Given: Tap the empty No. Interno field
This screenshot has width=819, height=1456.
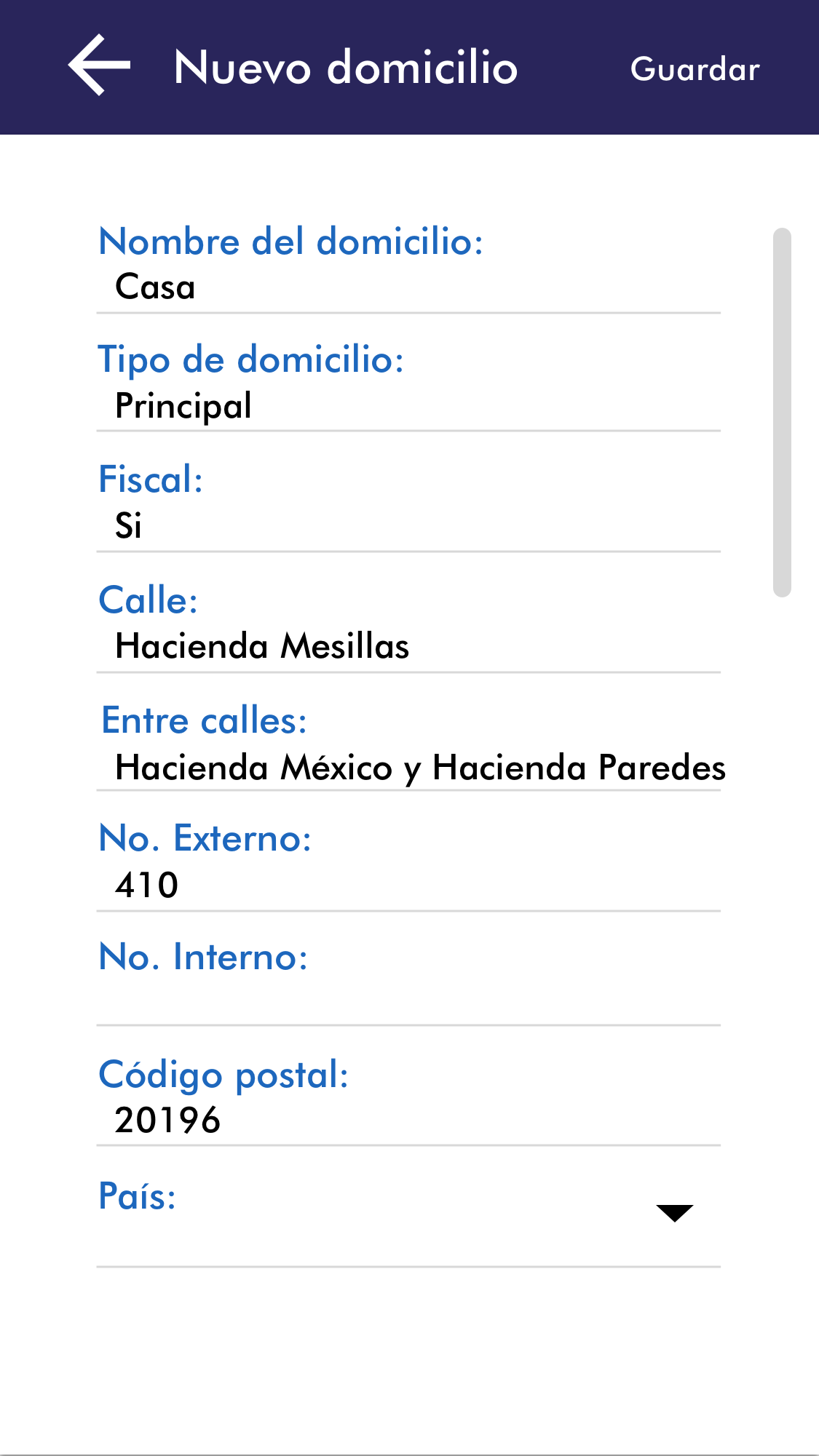Looking at the screenshot, I should (x=408, y=1002).
